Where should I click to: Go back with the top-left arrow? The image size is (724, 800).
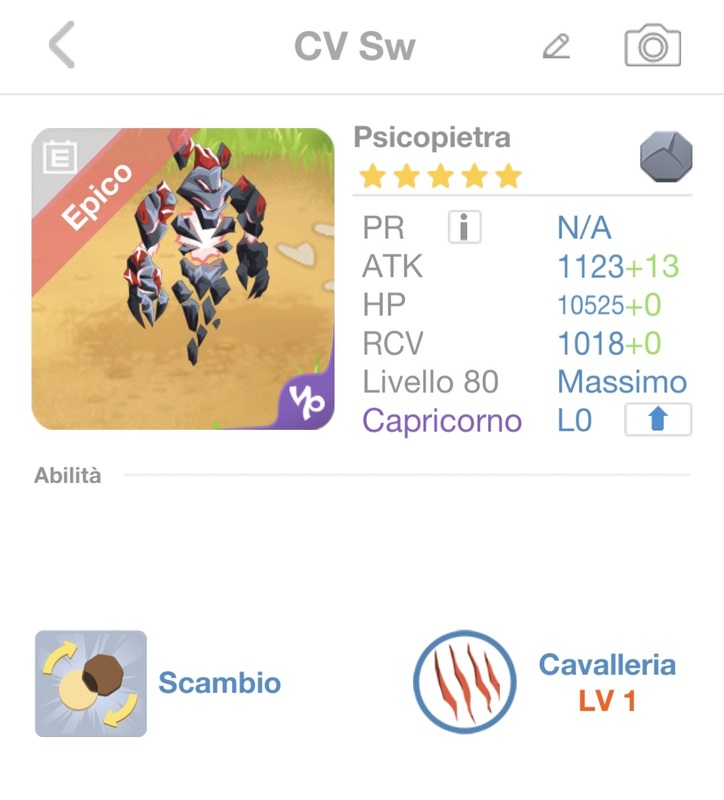(62, 46)
